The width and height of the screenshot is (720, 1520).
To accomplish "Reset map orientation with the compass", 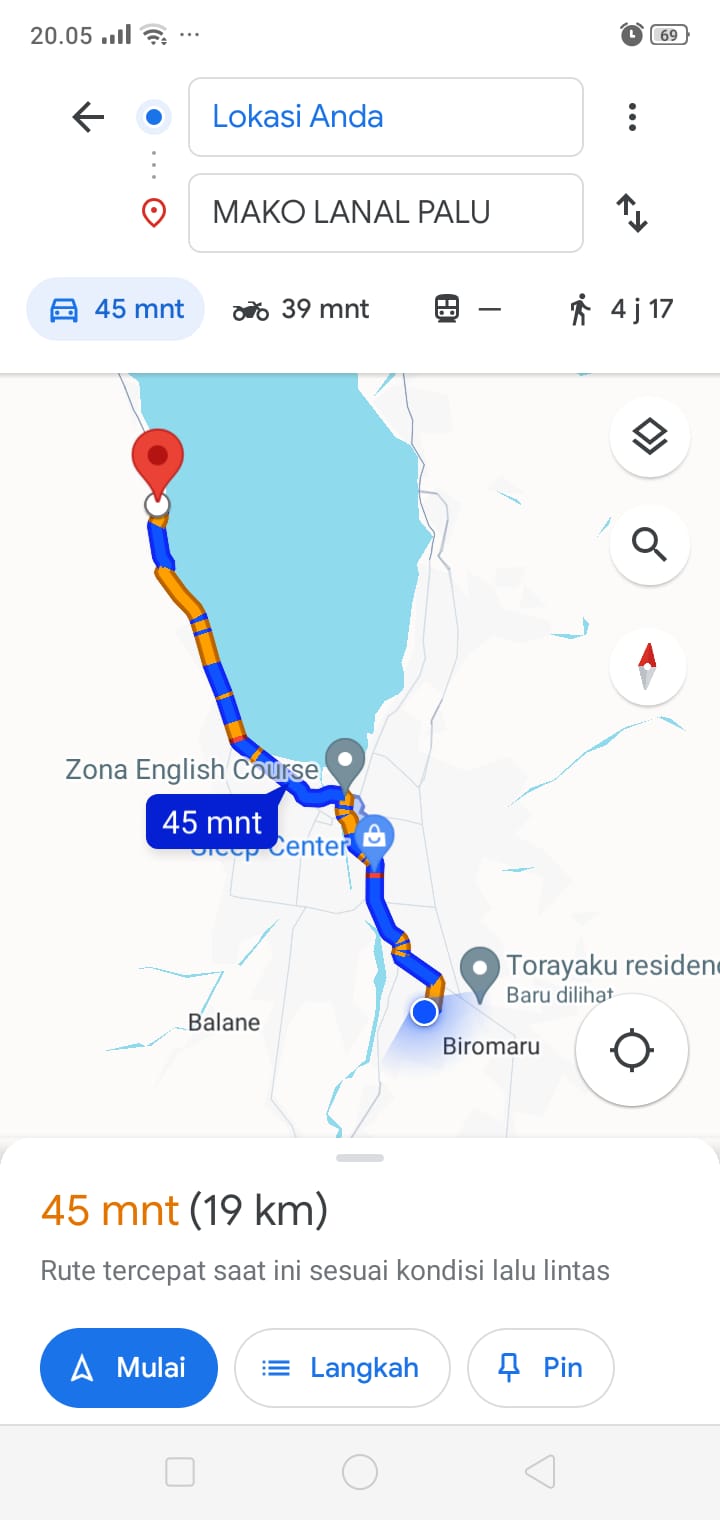I will [648, 667].
